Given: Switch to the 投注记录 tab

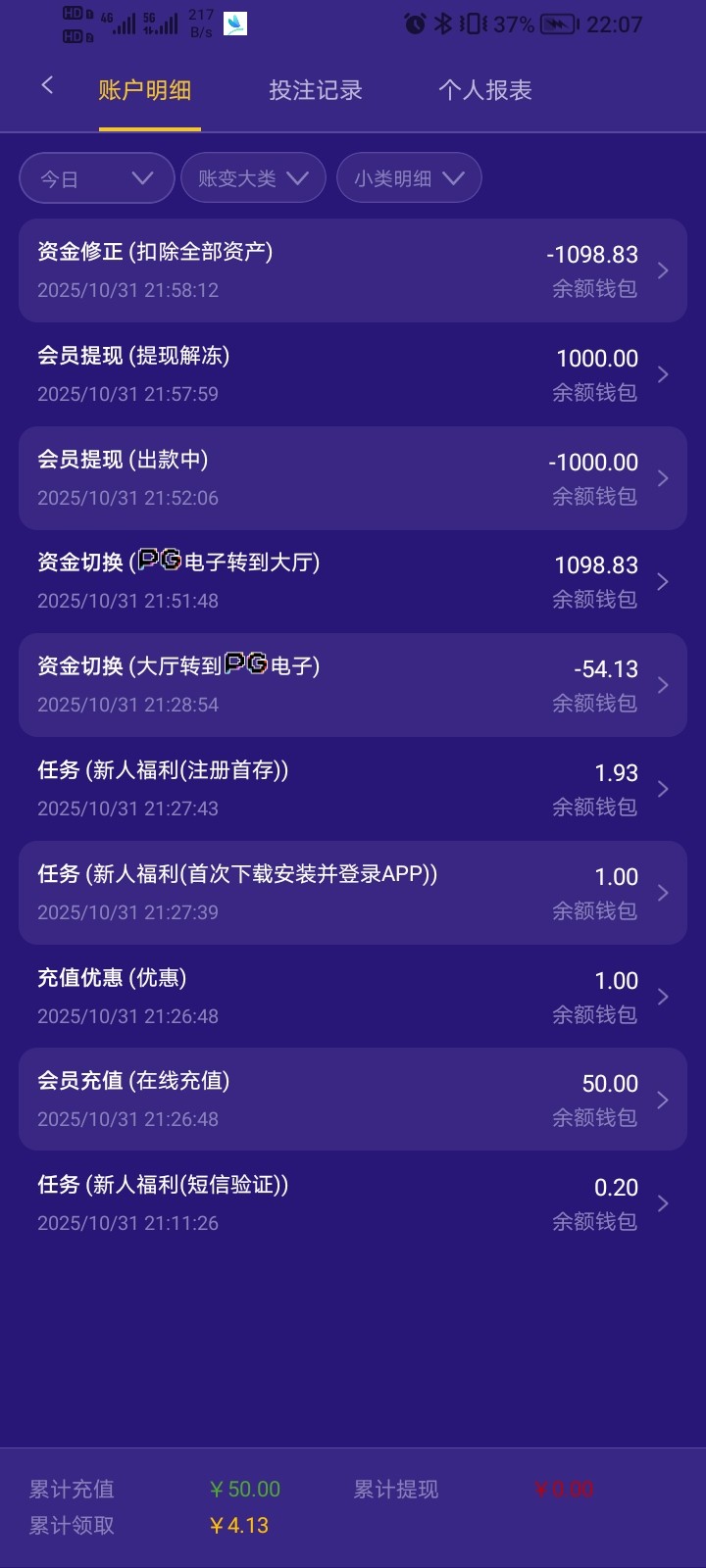Looking at the screenshot, I should pyautogui.click(x=316, y=89).
